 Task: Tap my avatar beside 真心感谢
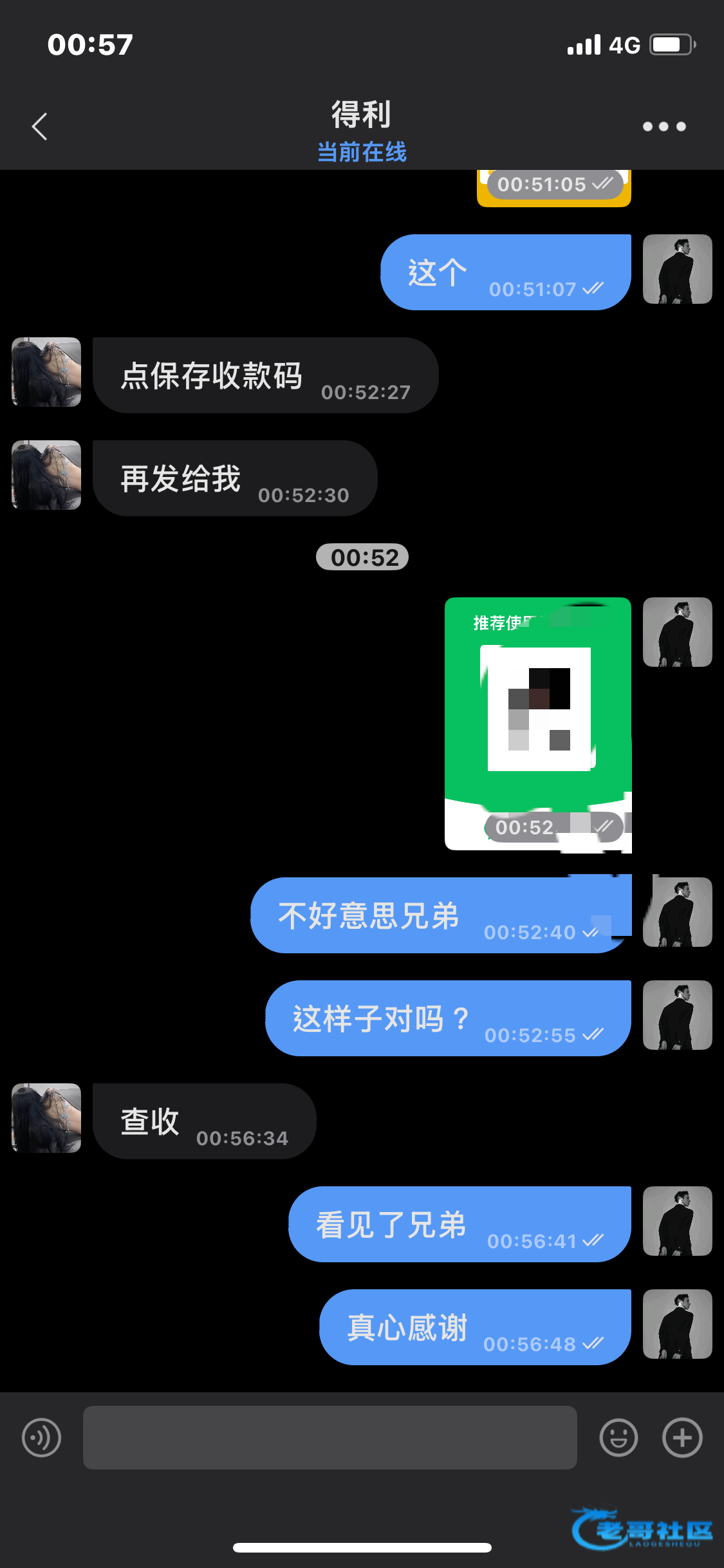(677, 1323)
